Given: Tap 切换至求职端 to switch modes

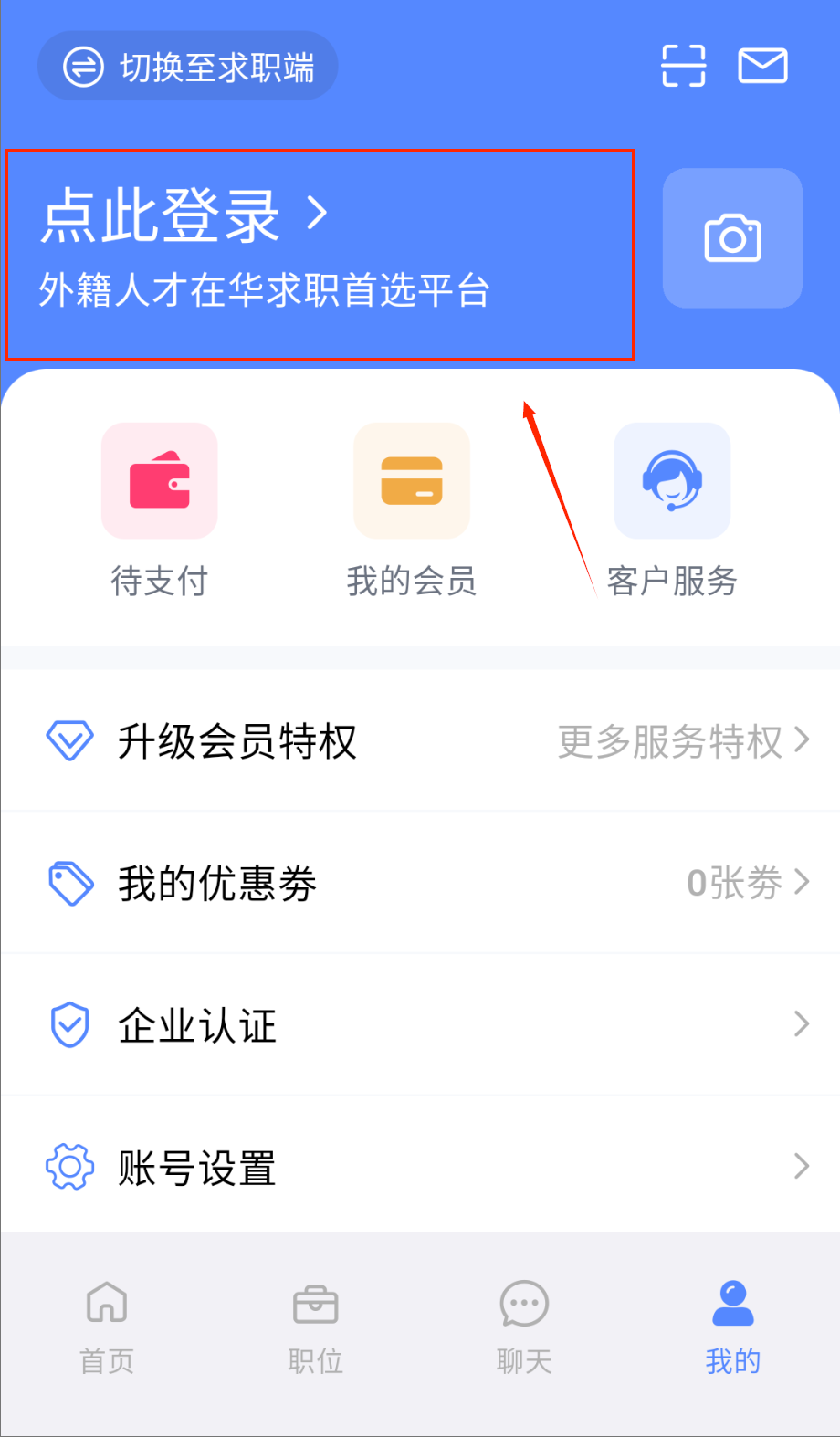Looking at the screenshot, I should [x=188, y=67].
